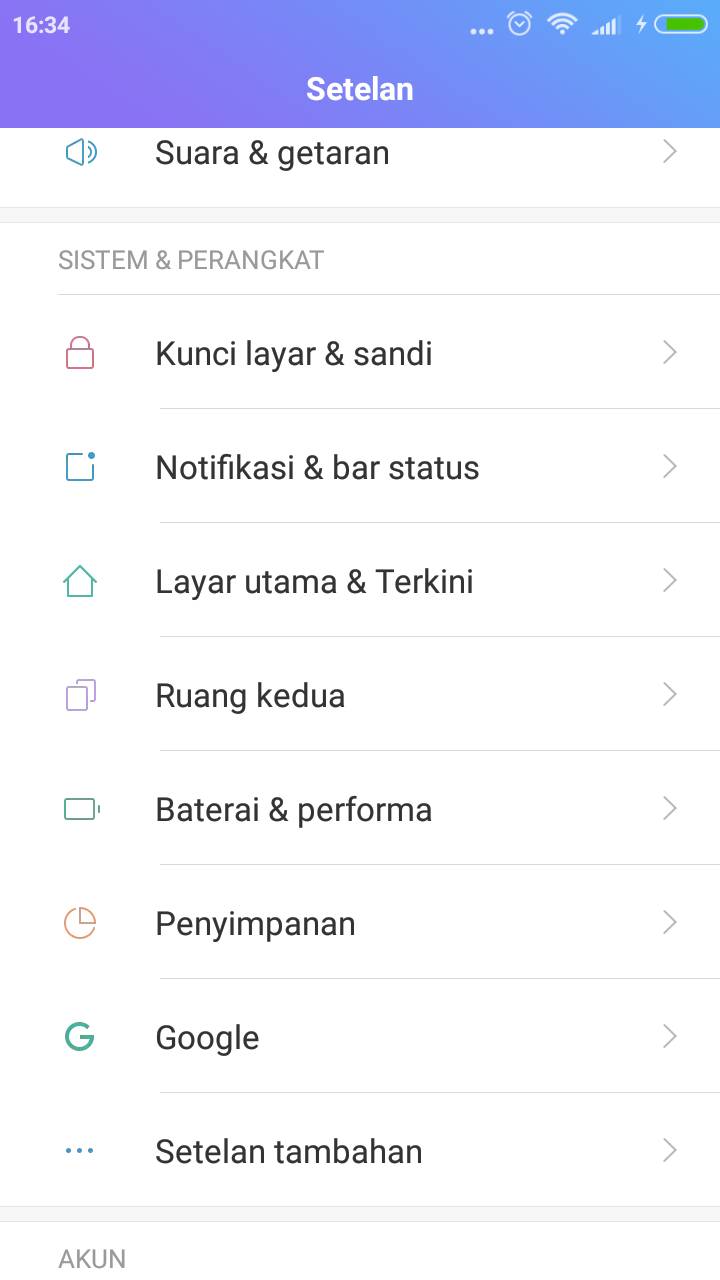Viewport: 720px width, 1280px height.
Task: Click the signal strength bars in status bar
Action: point(606,25)
